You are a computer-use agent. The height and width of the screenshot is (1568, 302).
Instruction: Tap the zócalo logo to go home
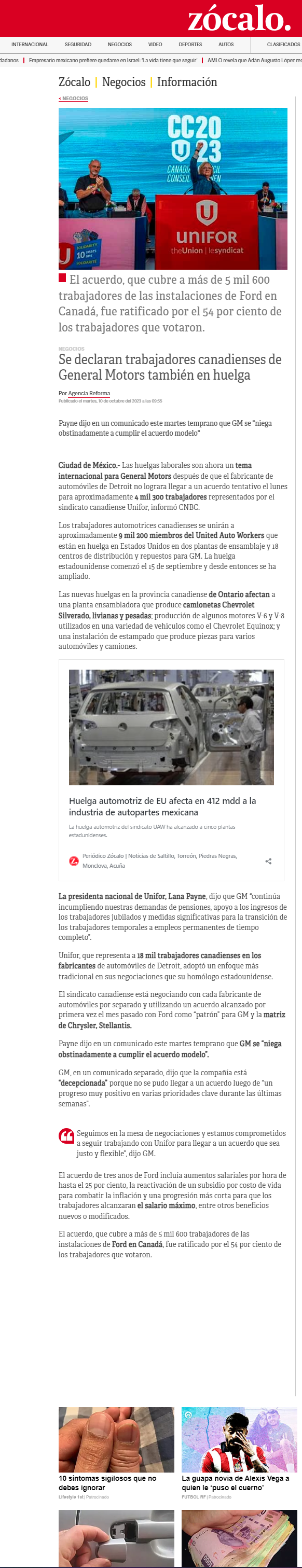pos(239,19)
